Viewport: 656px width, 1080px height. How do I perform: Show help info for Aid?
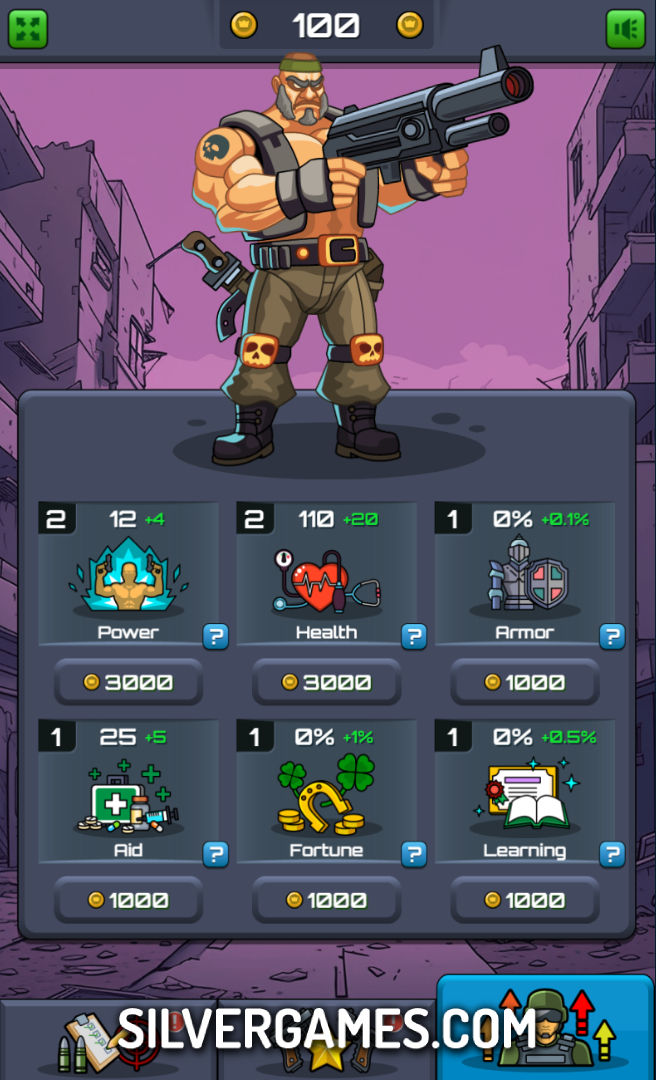(215, 854)
